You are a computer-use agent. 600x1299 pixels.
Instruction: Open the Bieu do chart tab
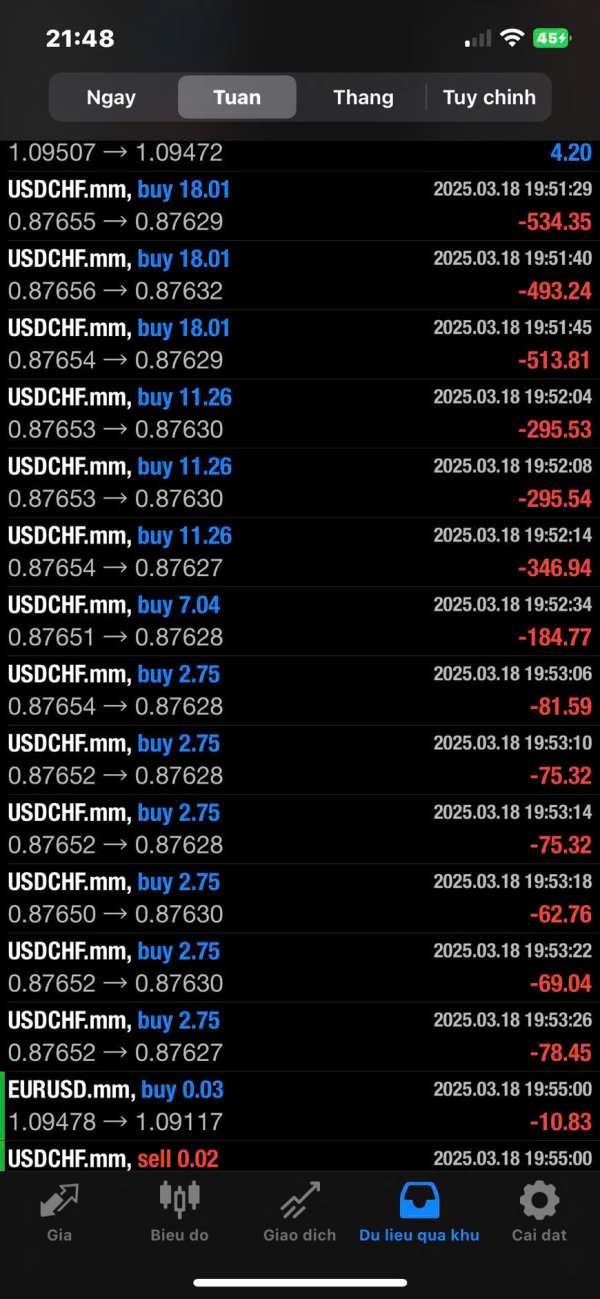point(179,1210)
